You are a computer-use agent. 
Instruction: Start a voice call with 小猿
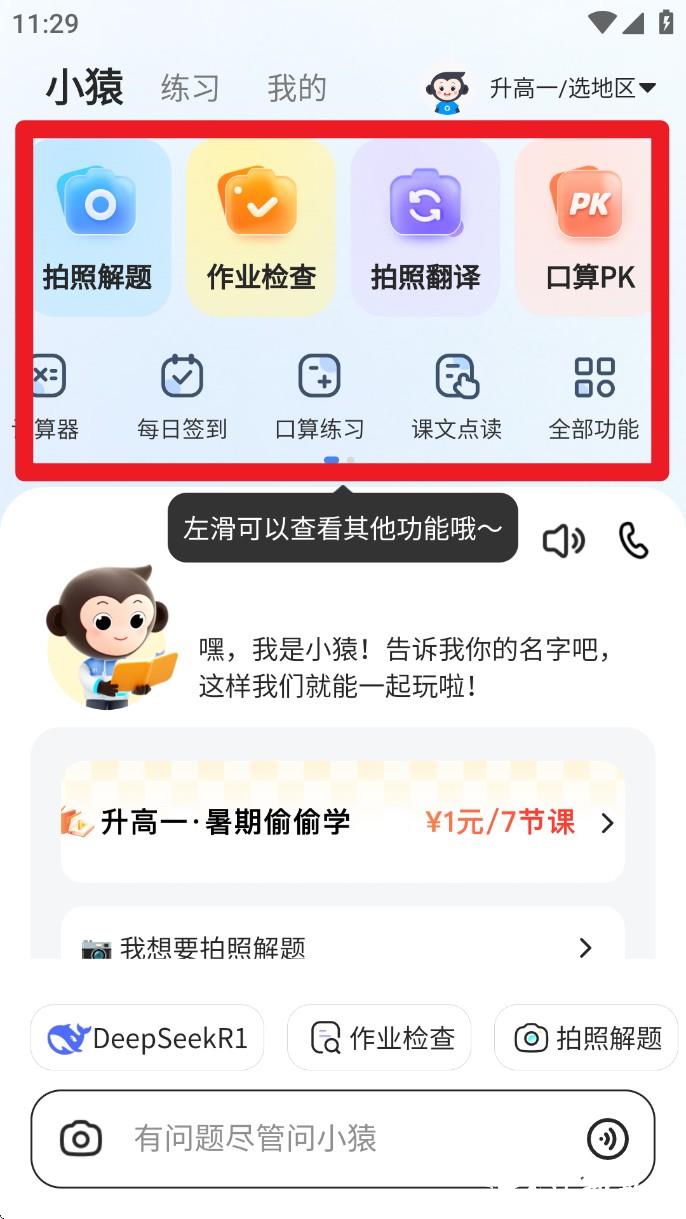coord(634,541)
